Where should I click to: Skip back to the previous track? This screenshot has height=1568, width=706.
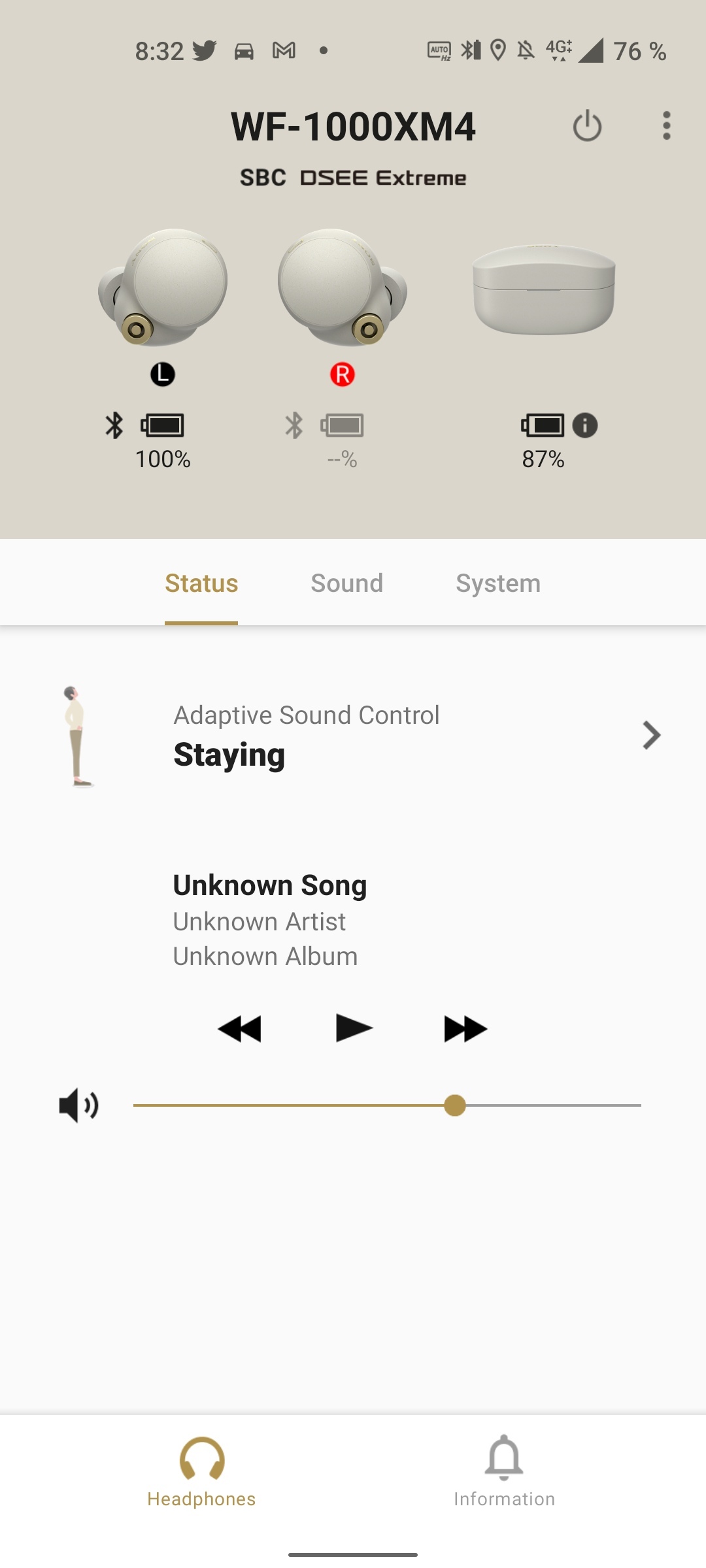coord(240,1028)
